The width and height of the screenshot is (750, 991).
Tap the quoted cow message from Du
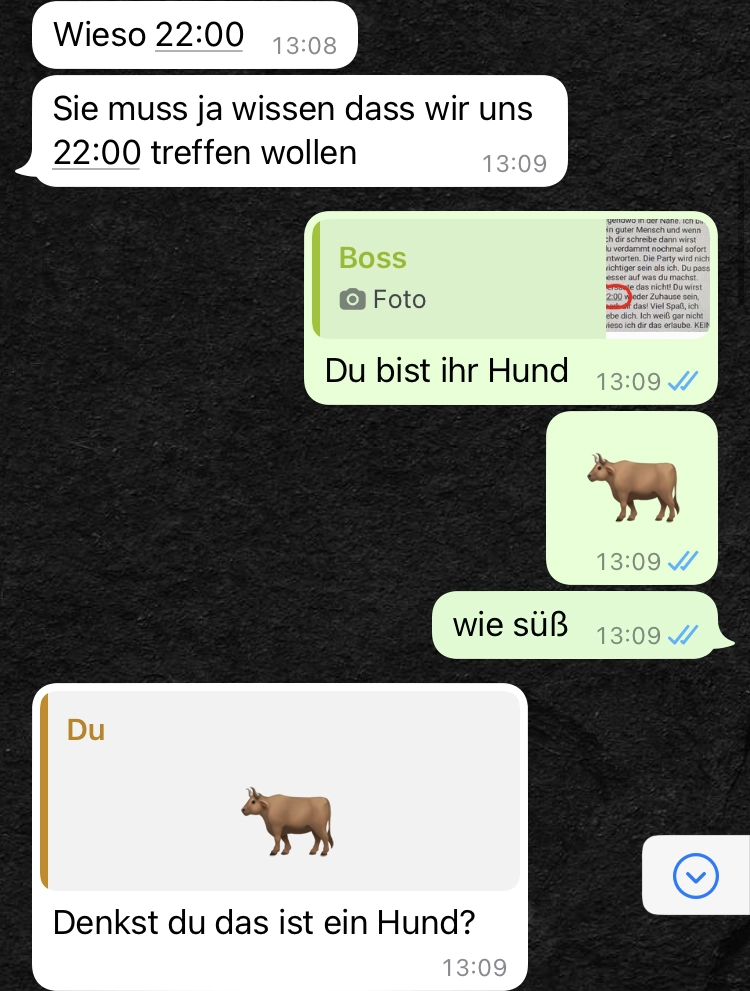pos(280,790)
